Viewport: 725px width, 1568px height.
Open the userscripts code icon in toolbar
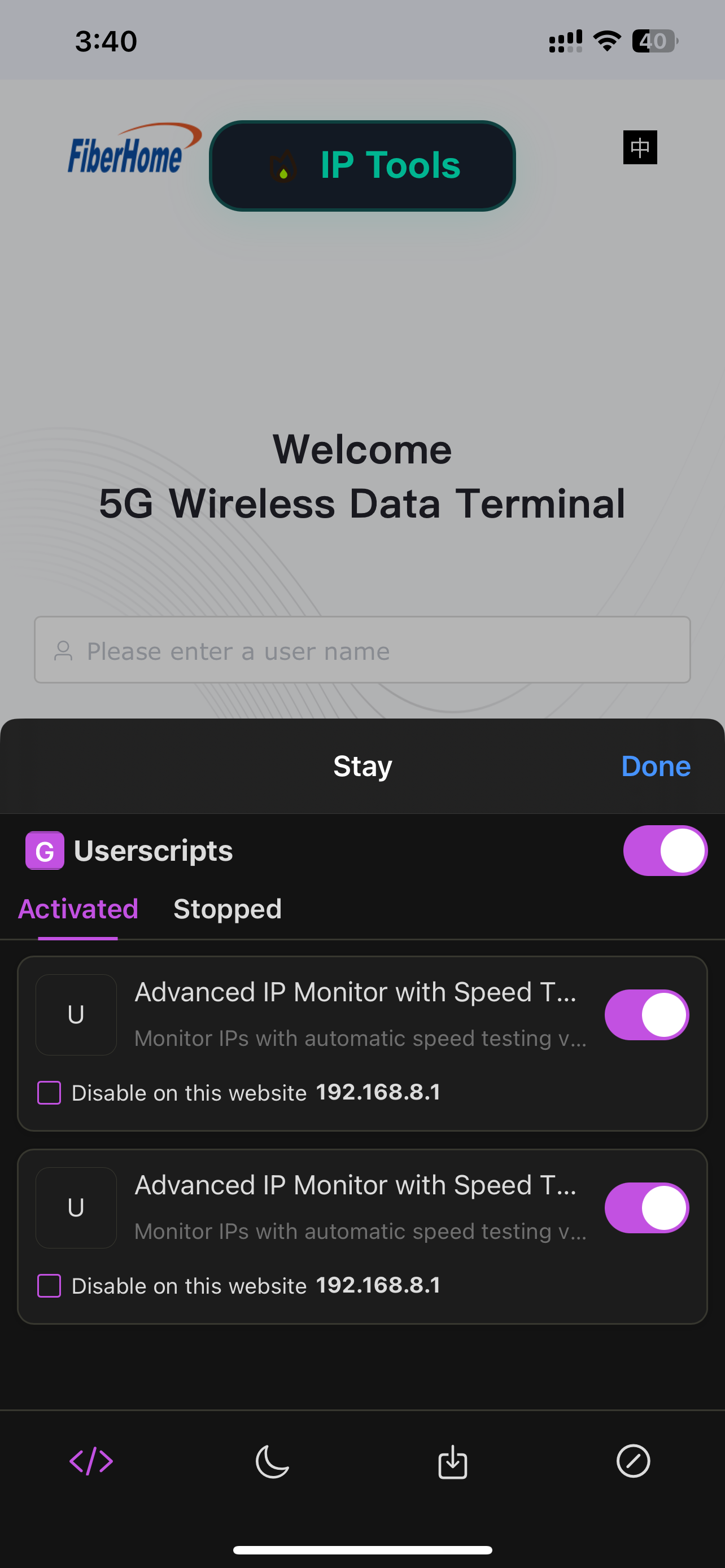click(91, 1461)
